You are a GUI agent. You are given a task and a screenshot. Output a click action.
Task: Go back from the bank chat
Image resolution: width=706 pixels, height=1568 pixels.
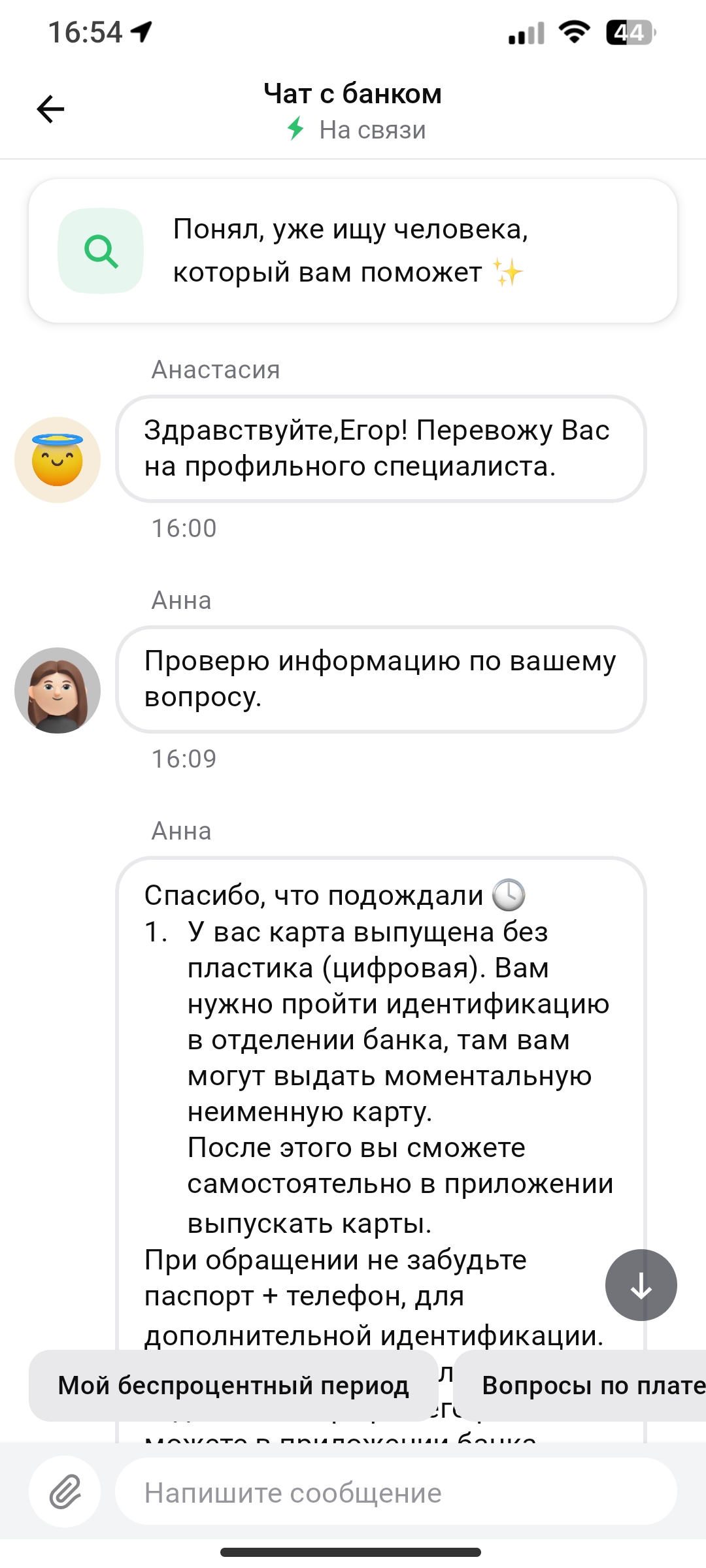click(x=50, y=108)
